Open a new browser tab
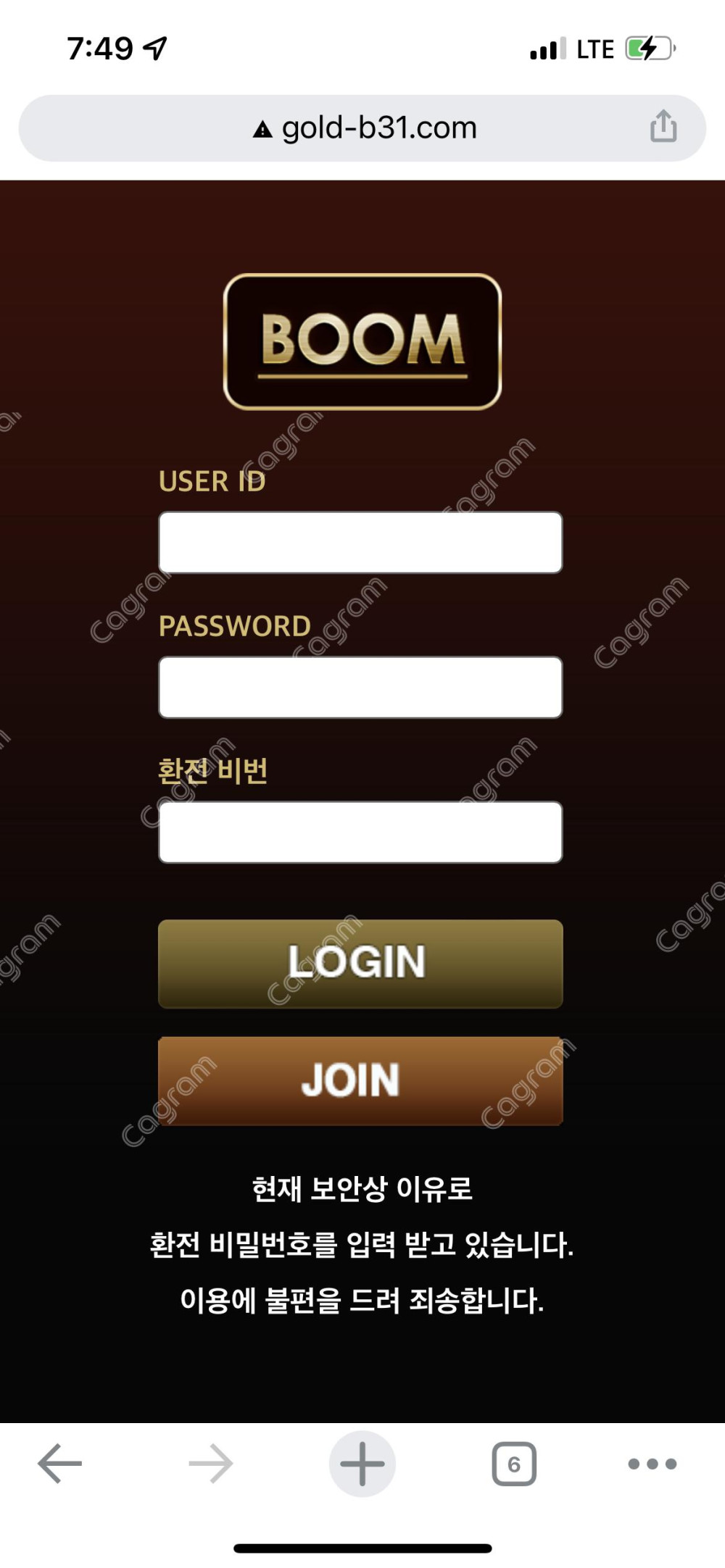Screen dimensions: 725x1568 click(362, 1464)
